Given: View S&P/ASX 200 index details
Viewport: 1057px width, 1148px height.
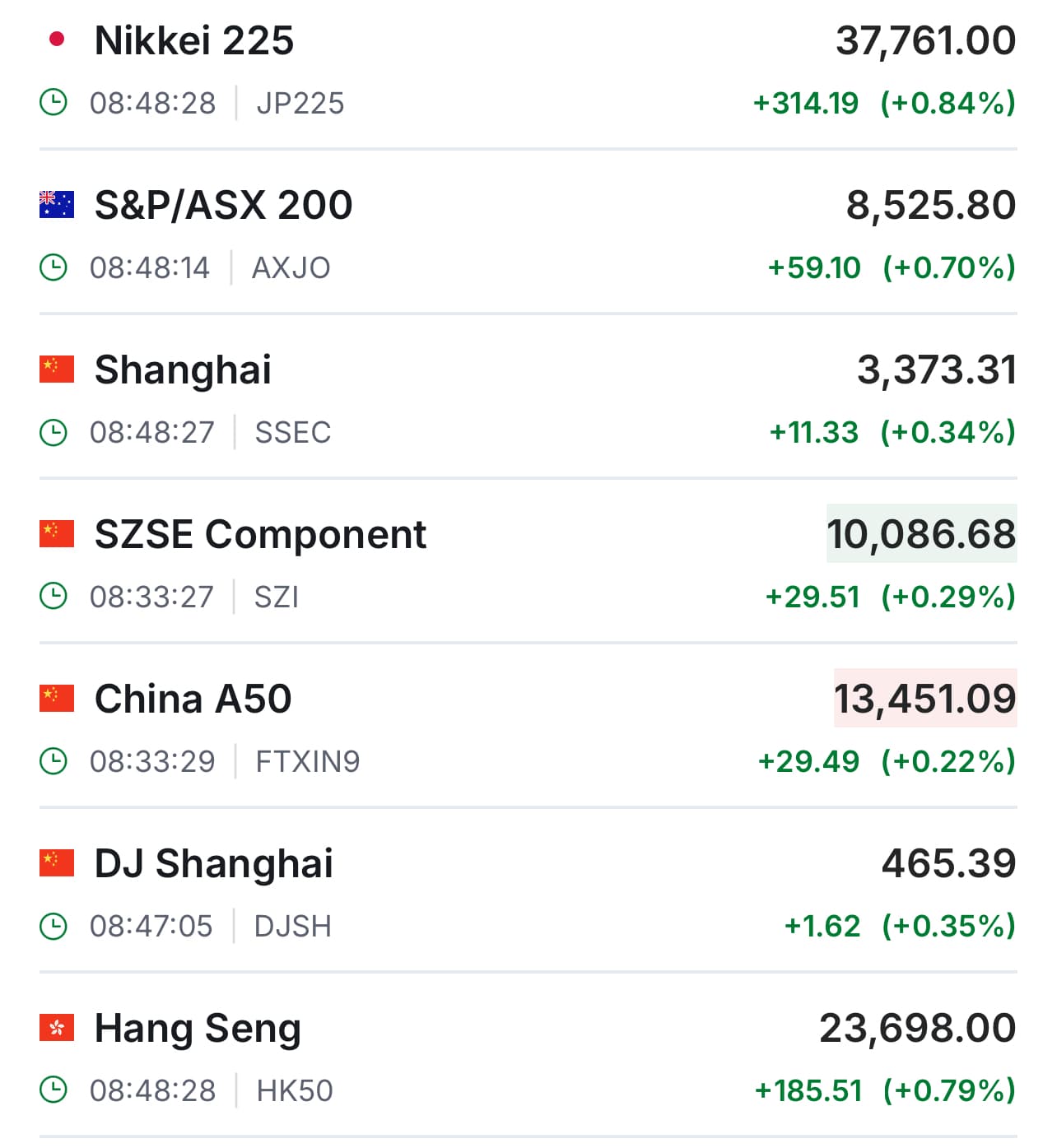Looking at the screenshot, I should tap(223, 206).
